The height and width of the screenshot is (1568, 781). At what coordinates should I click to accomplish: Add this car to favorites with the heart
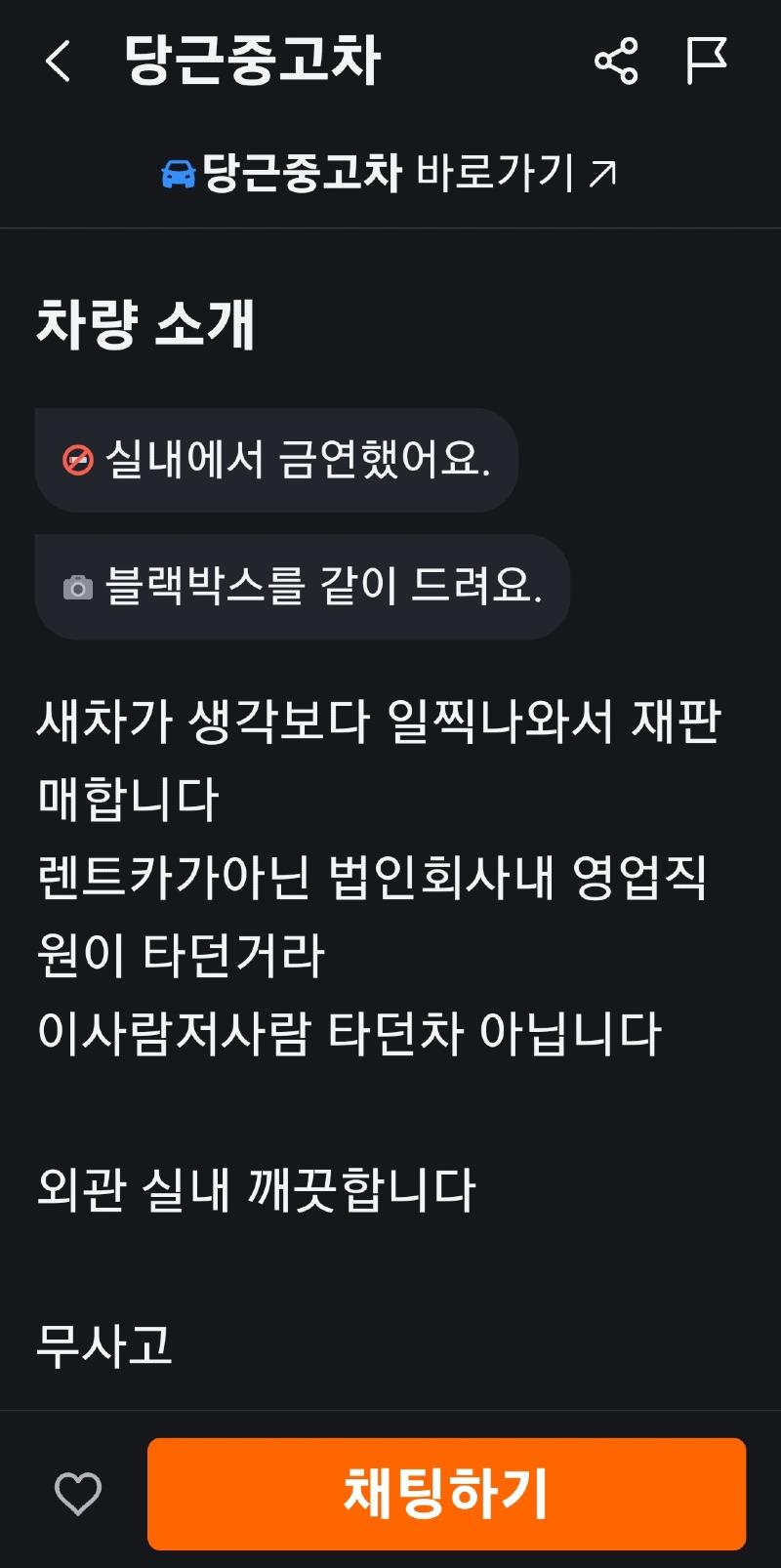pos(78,1493)
